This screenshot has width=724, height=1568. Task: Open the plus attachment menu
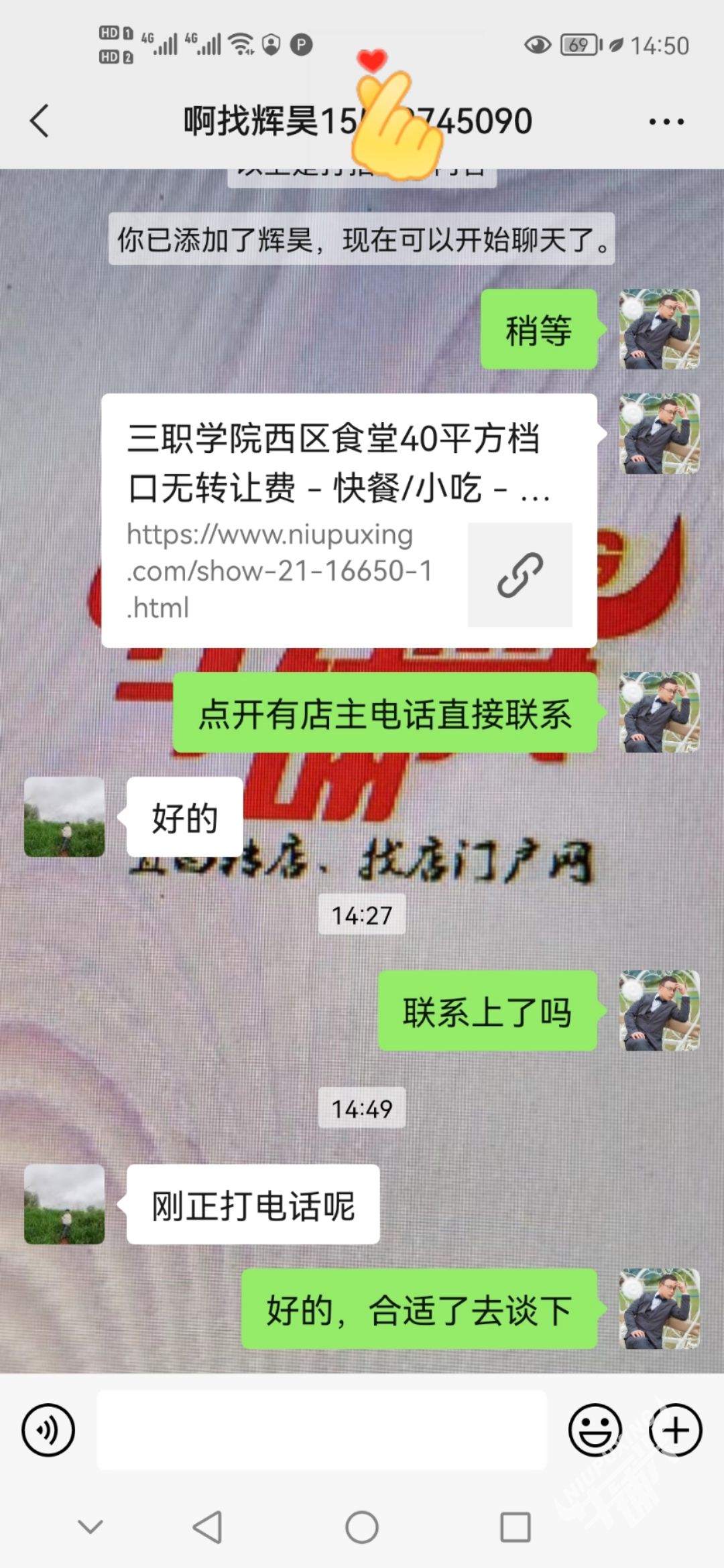pyautogui.click(x=675, y=1429)
